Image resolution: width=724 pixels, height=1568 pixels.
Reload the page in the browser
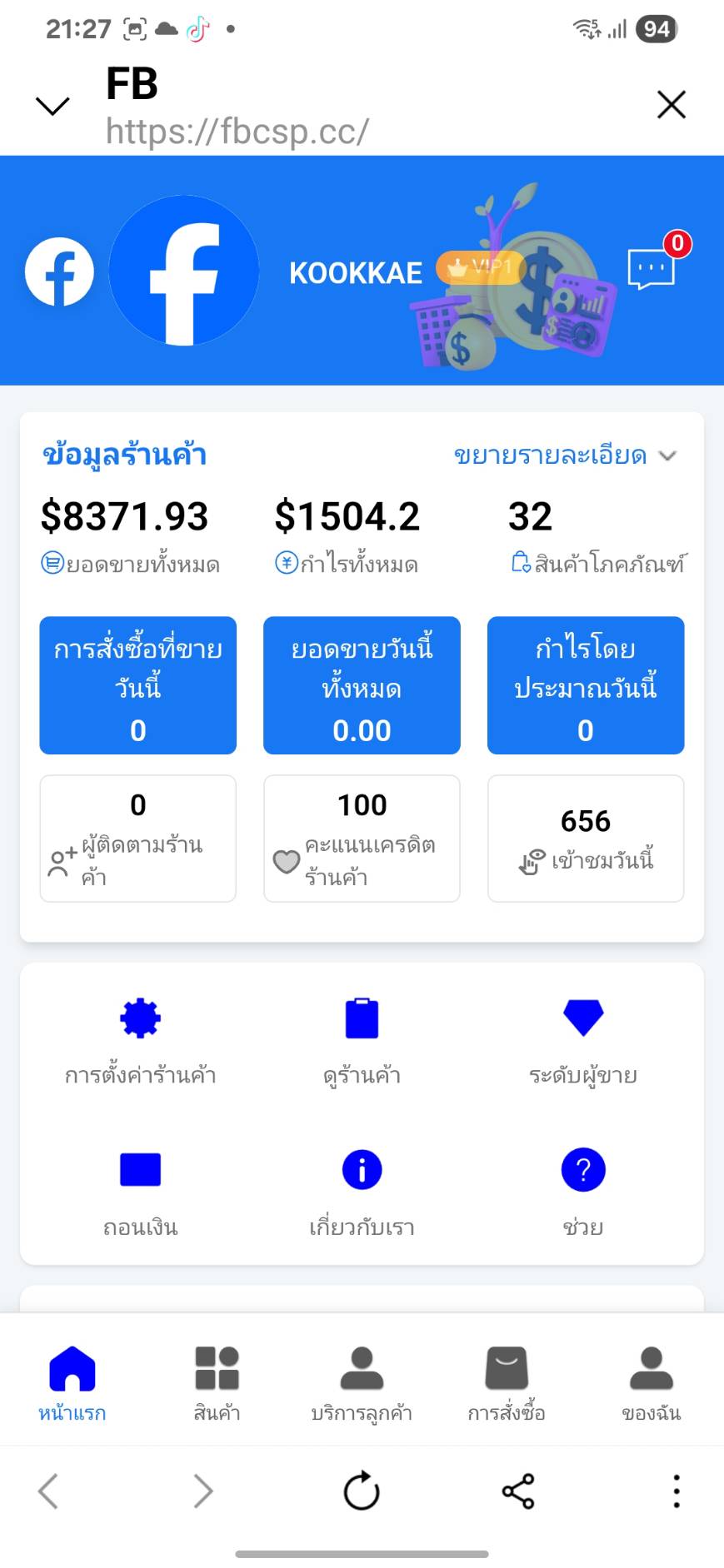click(x=362, y=1491)
